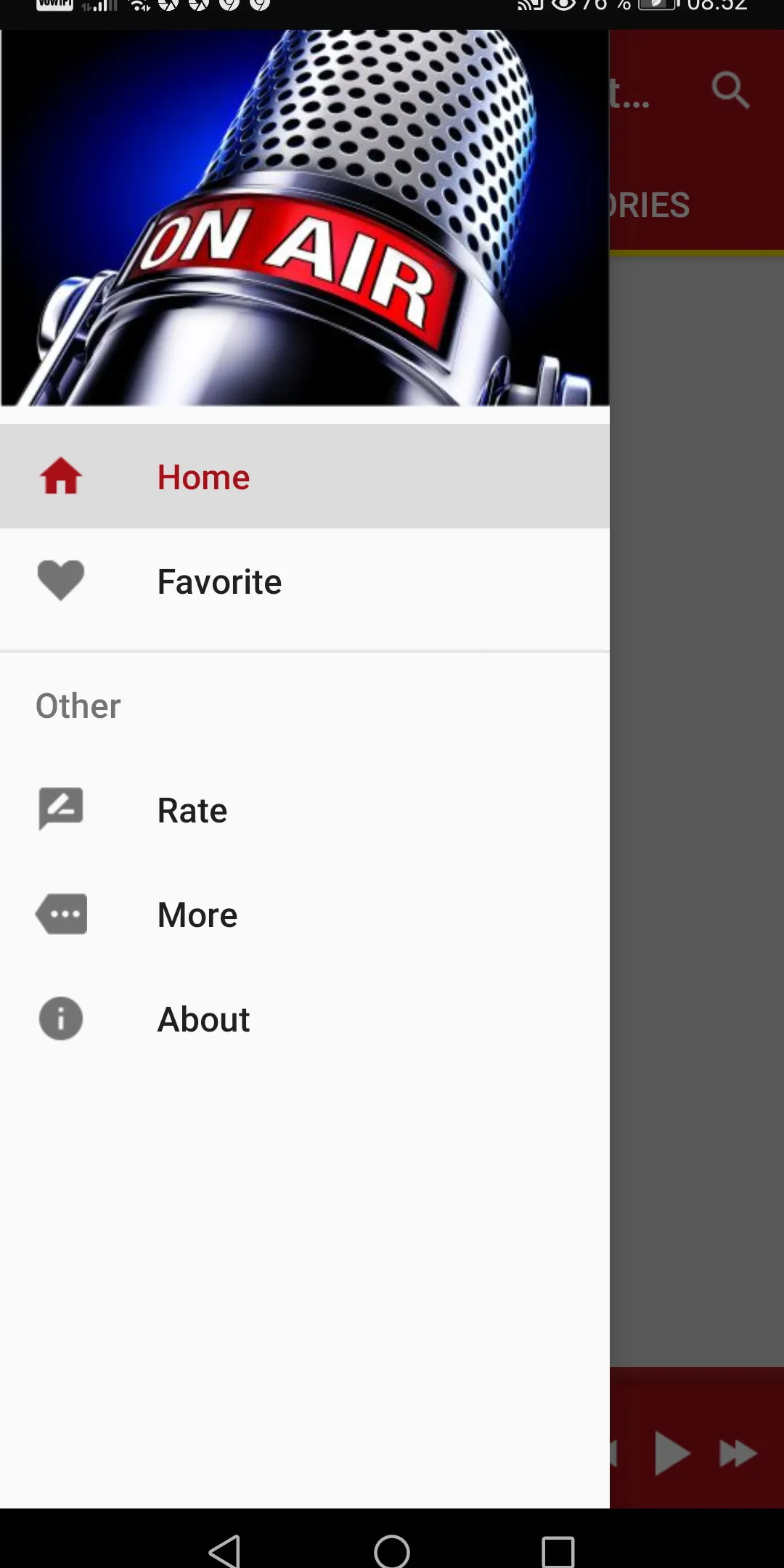
Task: Start playback with the play button
Action: click(x=671, y=1453)
